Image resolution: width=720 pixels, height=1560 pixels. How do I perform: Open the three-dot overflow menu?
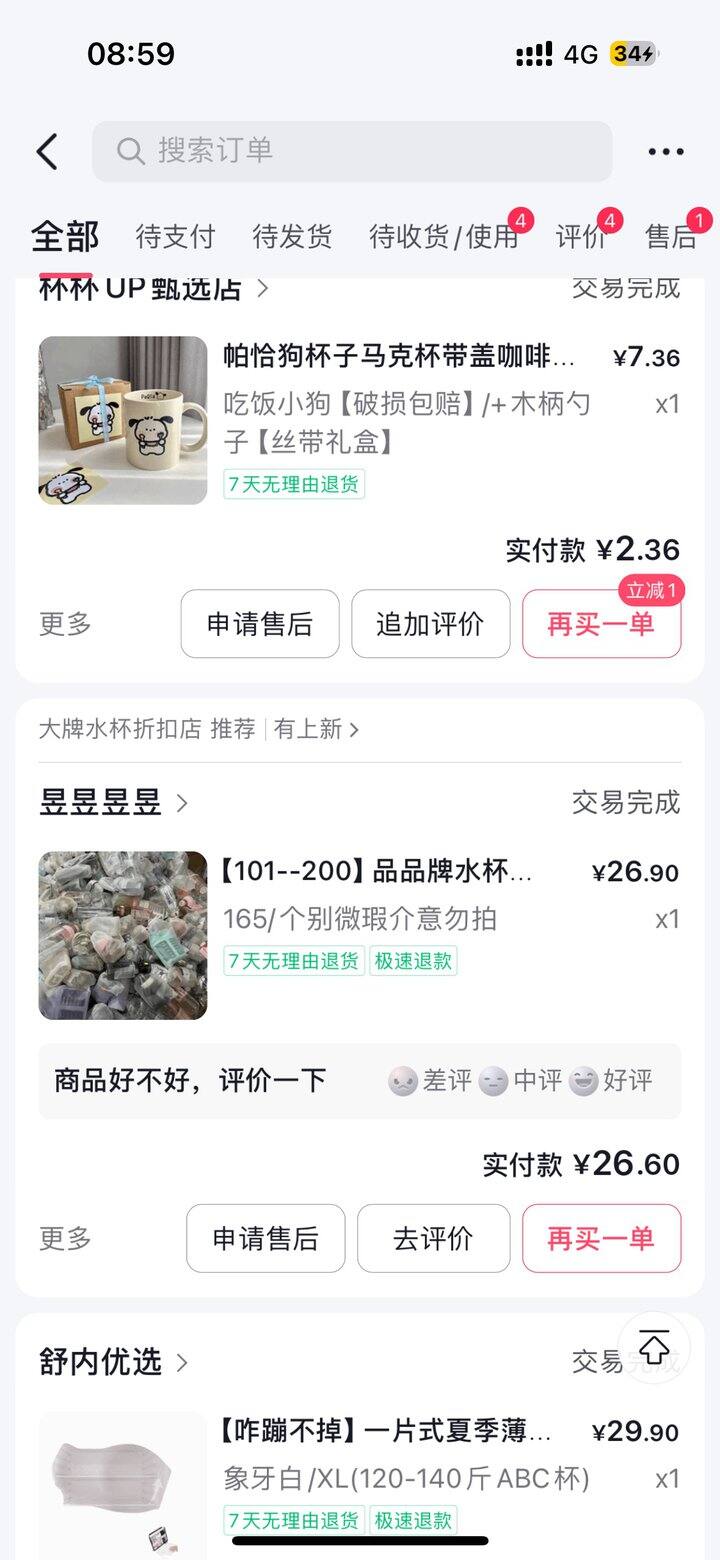tap(666, 152)
